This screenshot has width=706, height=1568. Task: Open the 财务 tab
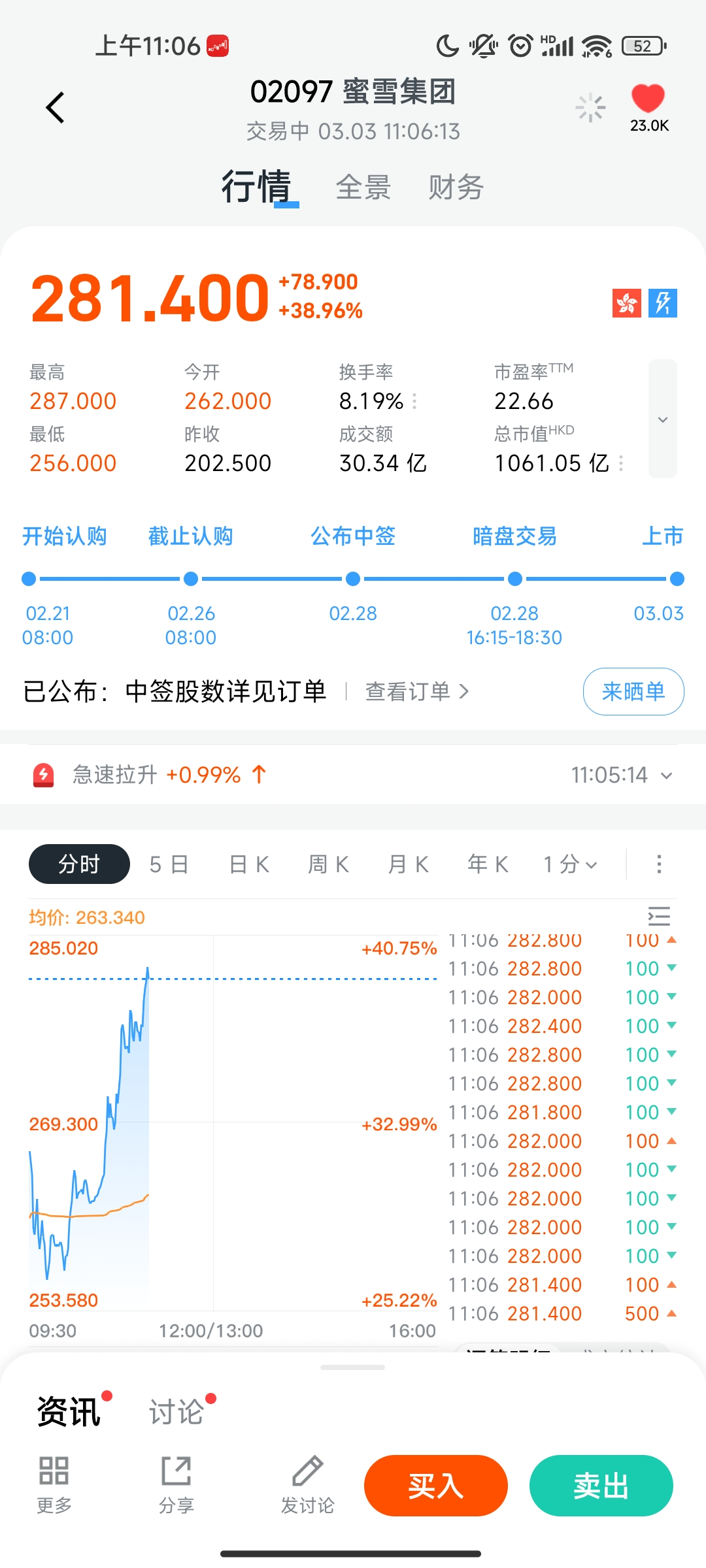[x=456, y=188]
